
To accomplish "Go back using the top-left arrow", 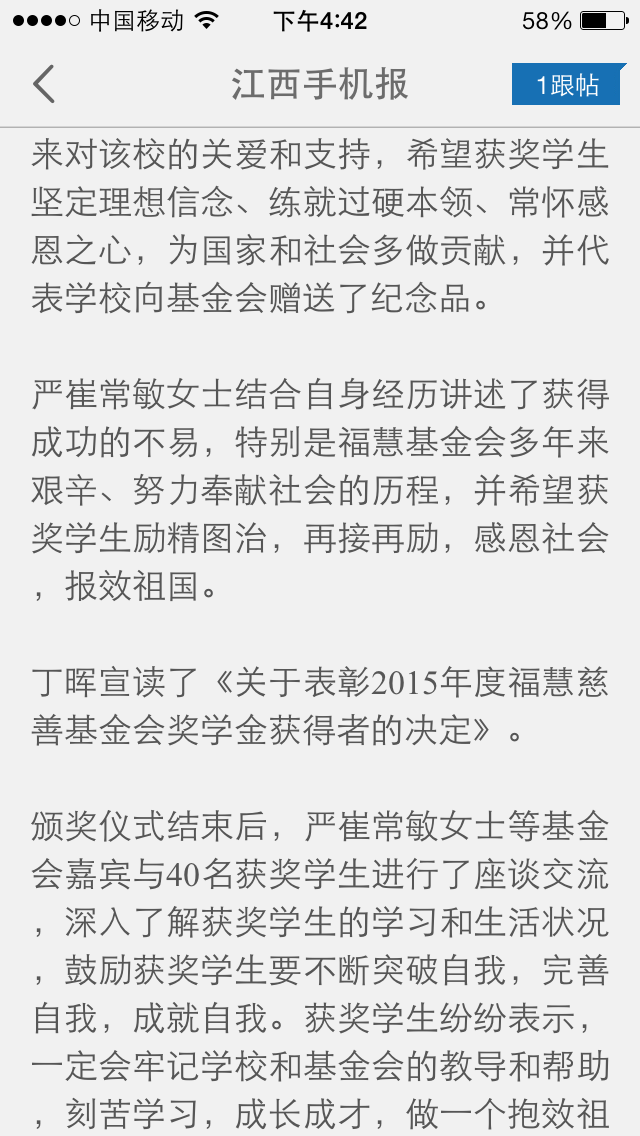I will pyautogui.click(x=43, y=84).
